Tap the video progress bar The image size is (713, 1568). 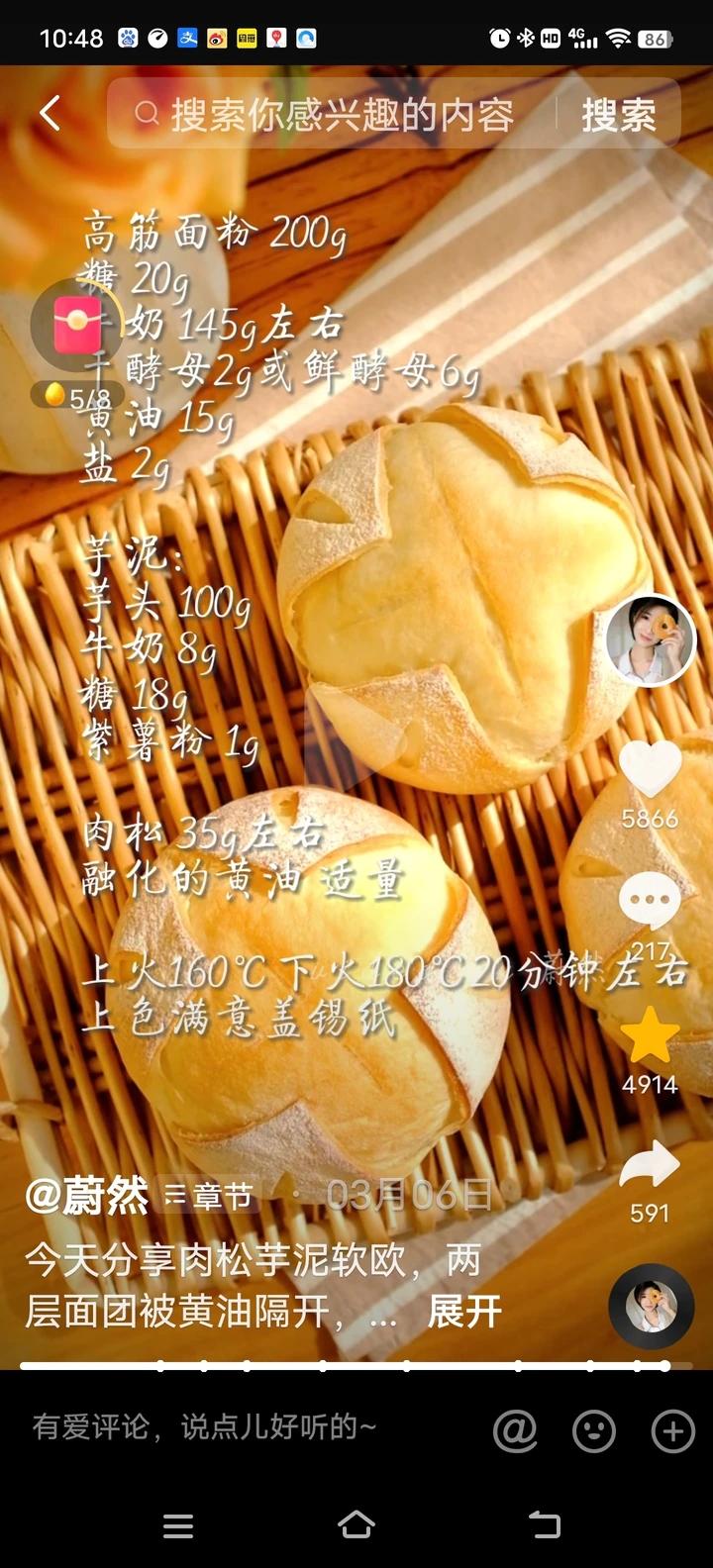[356, 1365]
